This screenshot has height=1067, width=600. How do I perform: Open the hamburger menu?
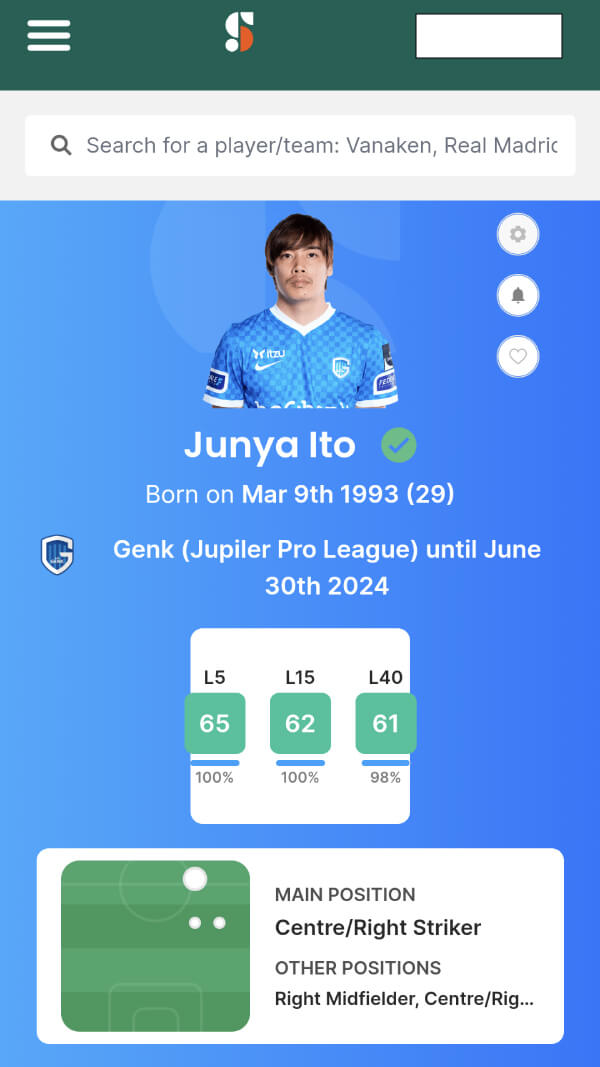(x=48, y=36)
